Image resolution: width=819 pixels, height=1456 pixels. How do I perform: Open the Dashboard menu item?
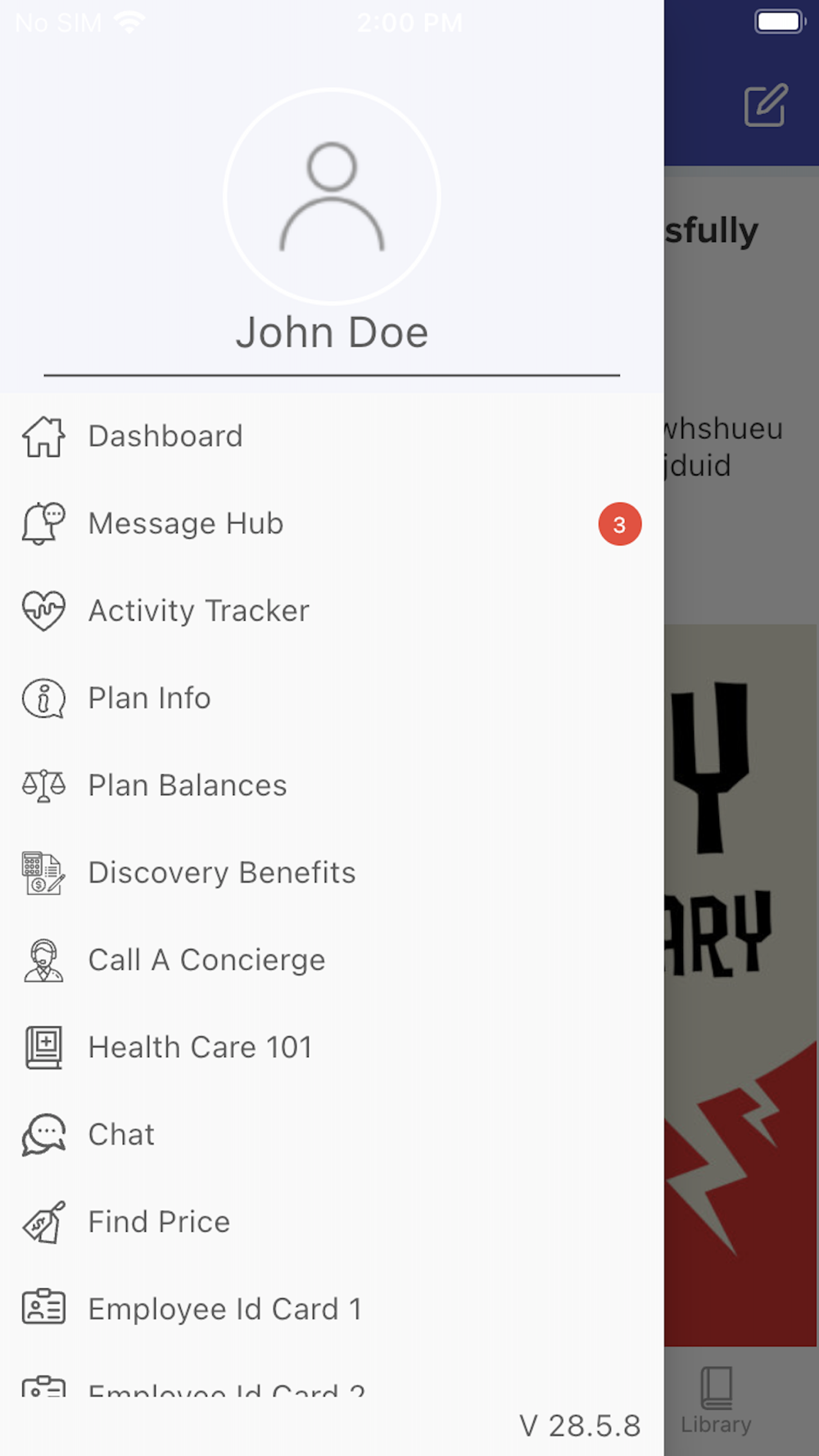coord(332,436)
